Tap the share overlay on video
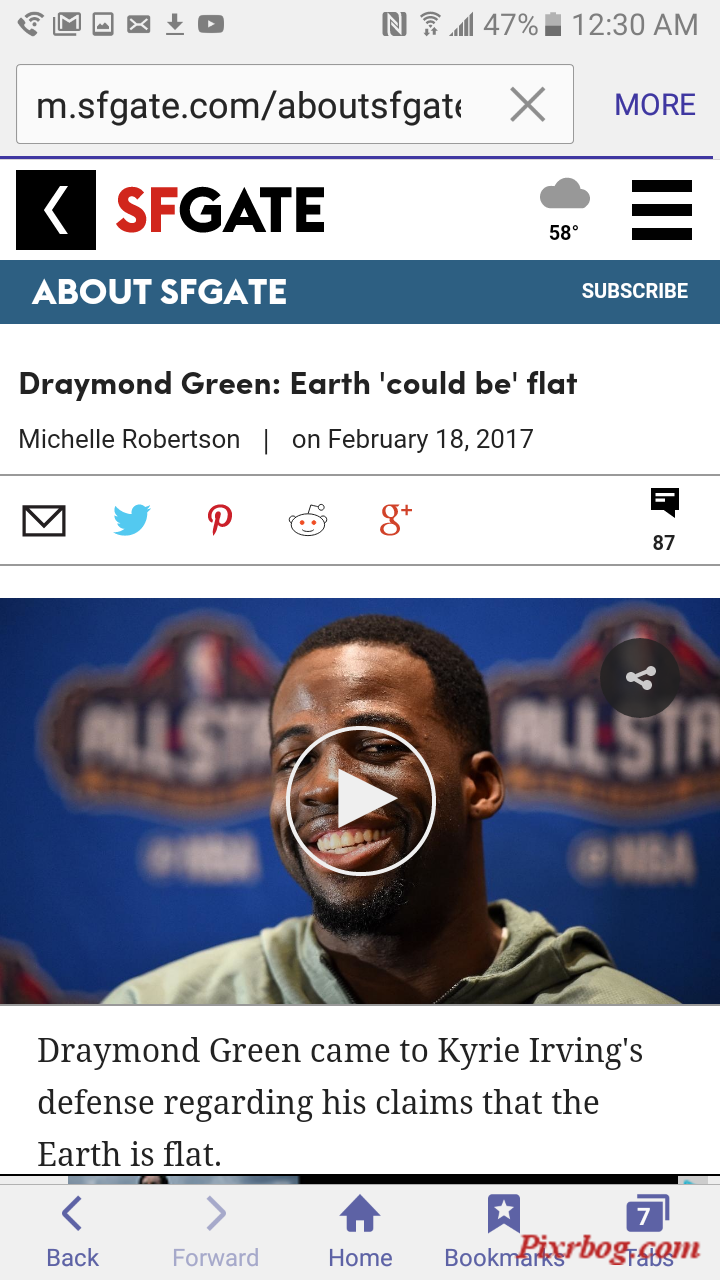 [x=640, y=678]
